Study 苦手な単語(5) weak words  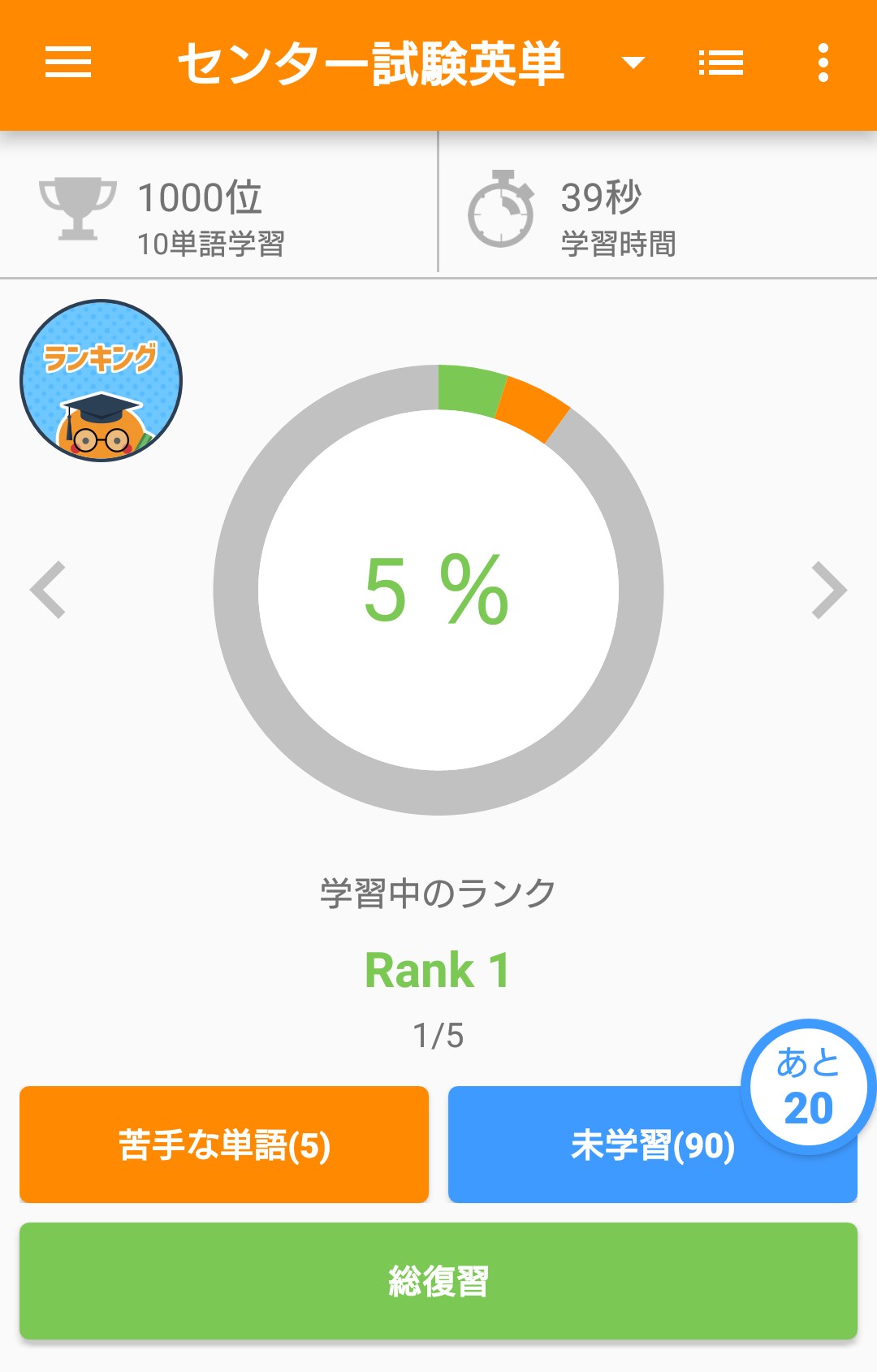pyautogui.click(x=224, y=1145)
